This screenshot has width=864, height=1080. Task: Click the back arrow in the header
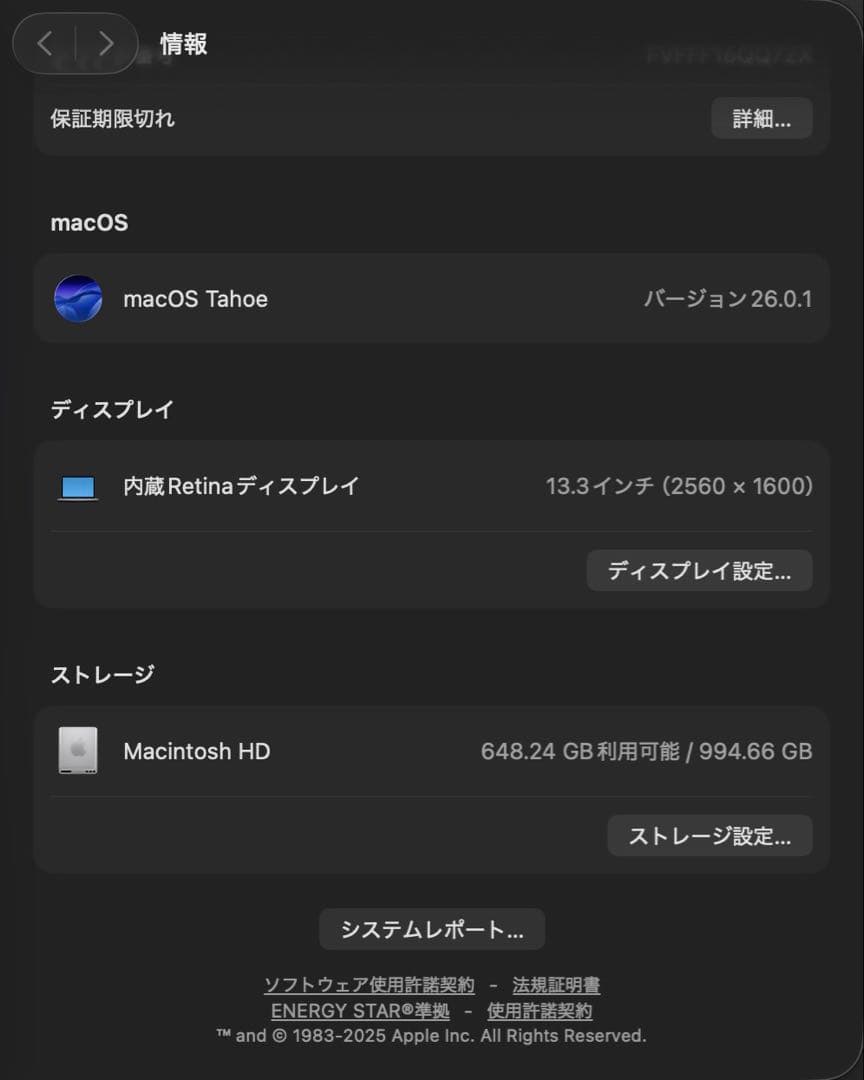pyautogui.click(x=47, y=44)
